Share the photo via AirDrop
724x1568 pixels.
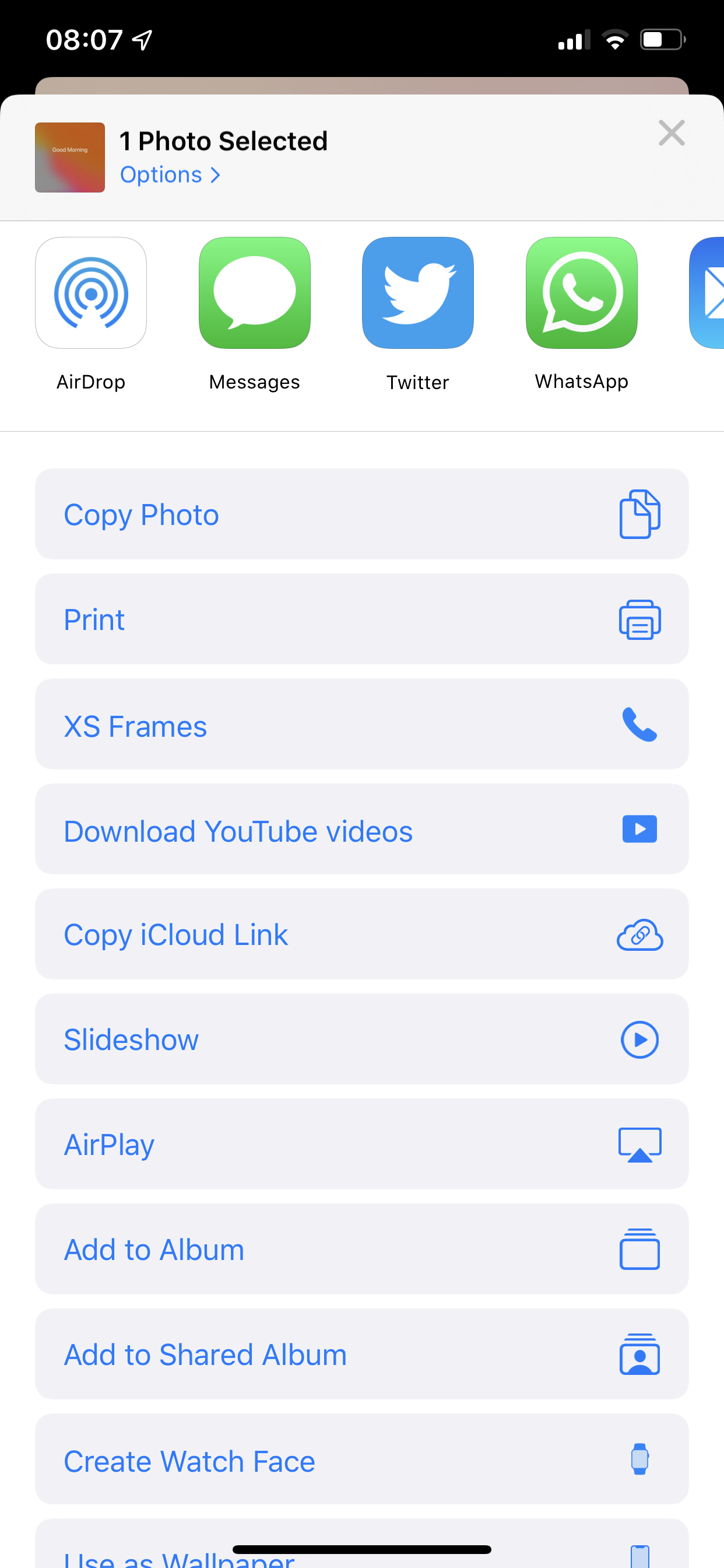(x=91, y=293)
